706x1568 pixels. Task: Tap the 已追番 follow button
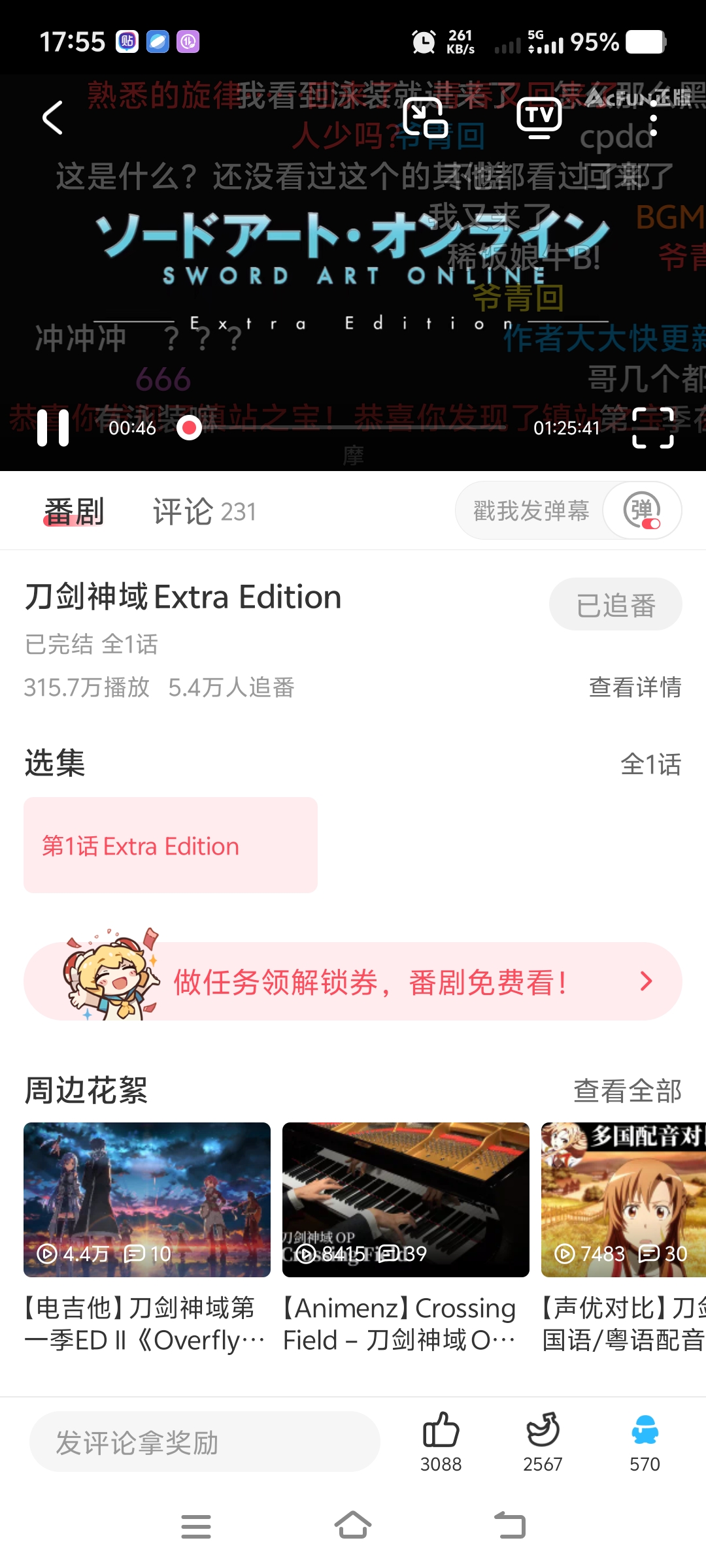click(x=615, y=604)
